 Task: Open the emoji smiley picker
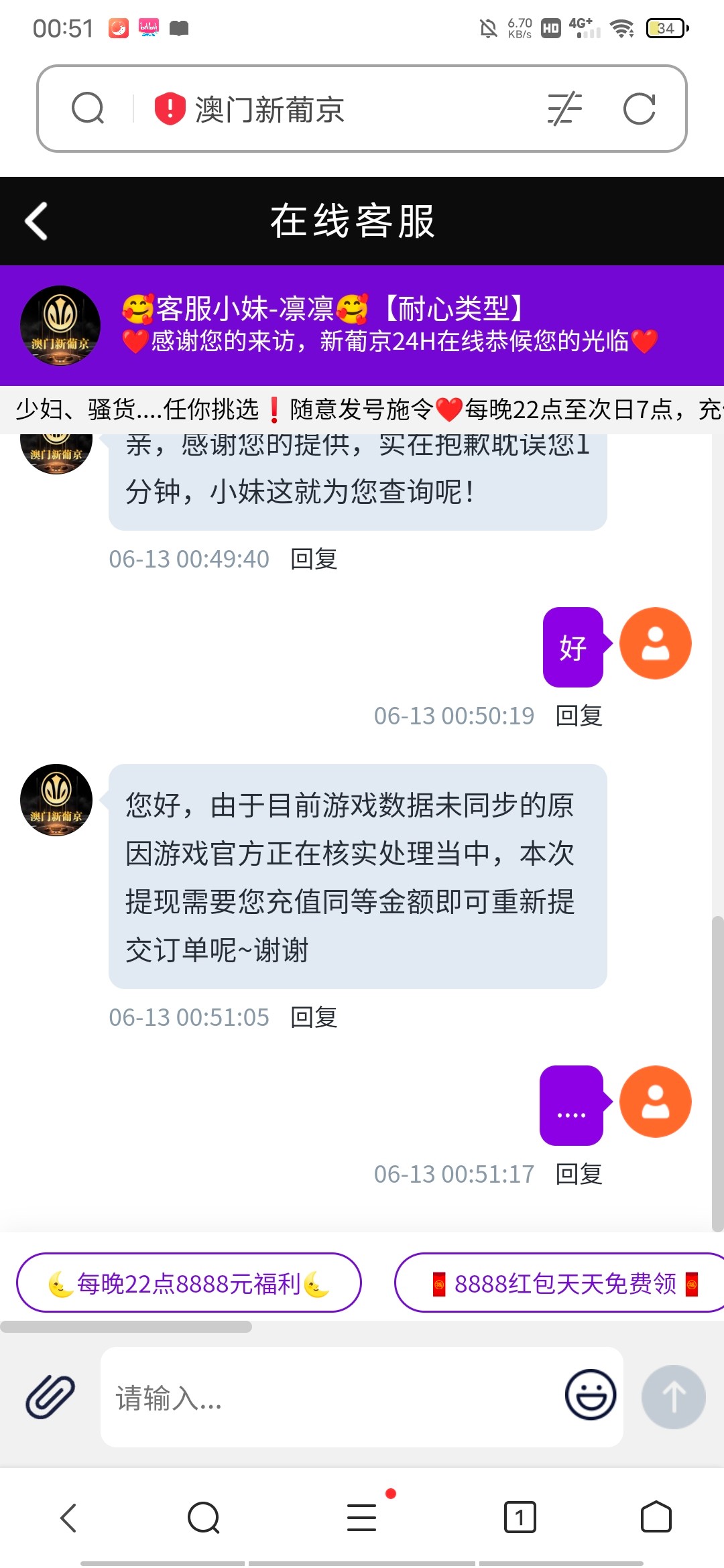(x=589, y=1395)
